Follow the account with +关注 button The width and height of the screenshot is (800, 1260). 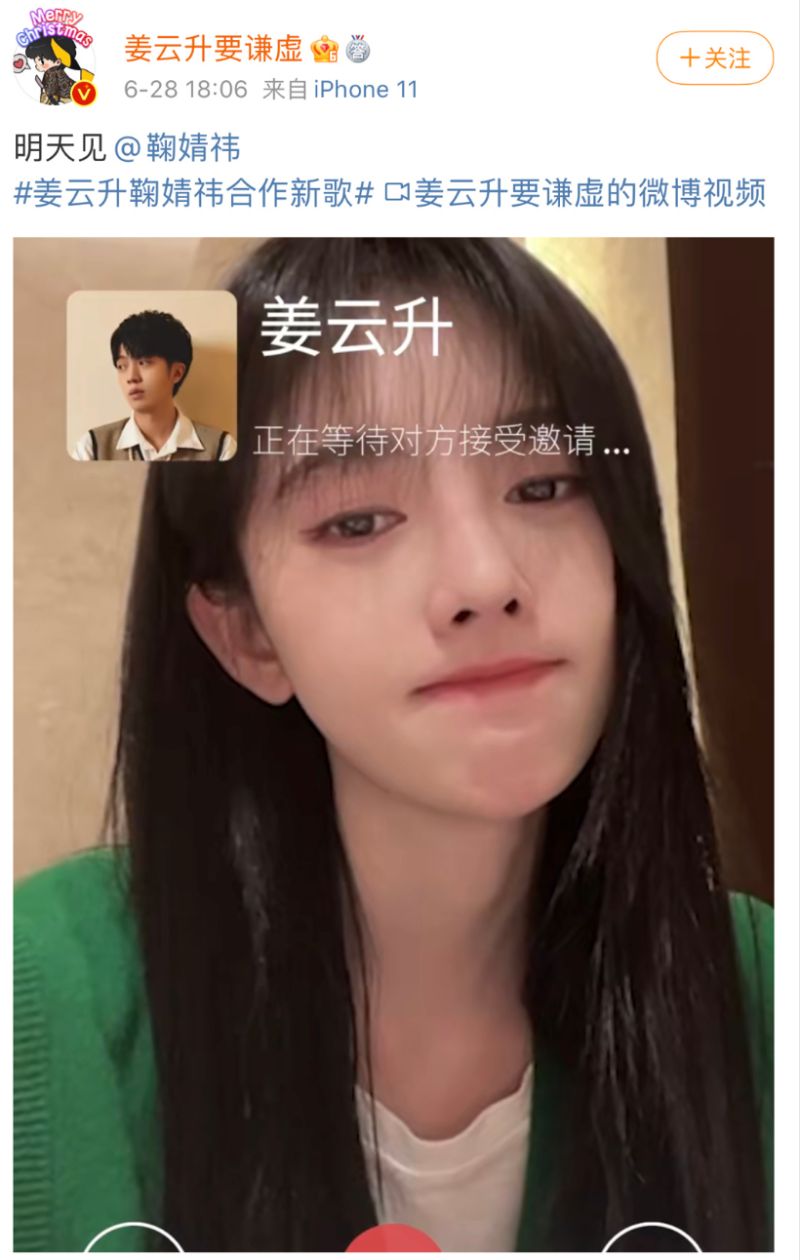click(x=714, y=58)
